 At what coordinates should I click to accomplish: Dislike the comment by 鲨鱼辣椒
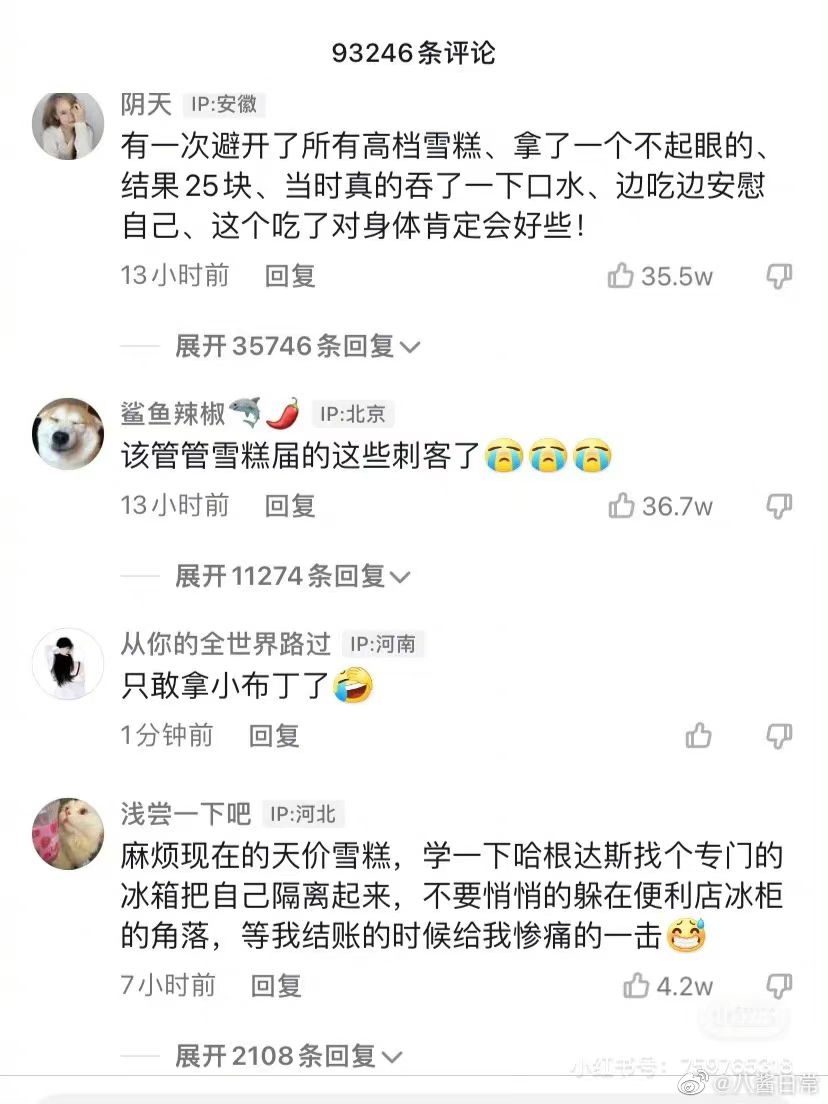pos(779,506)
